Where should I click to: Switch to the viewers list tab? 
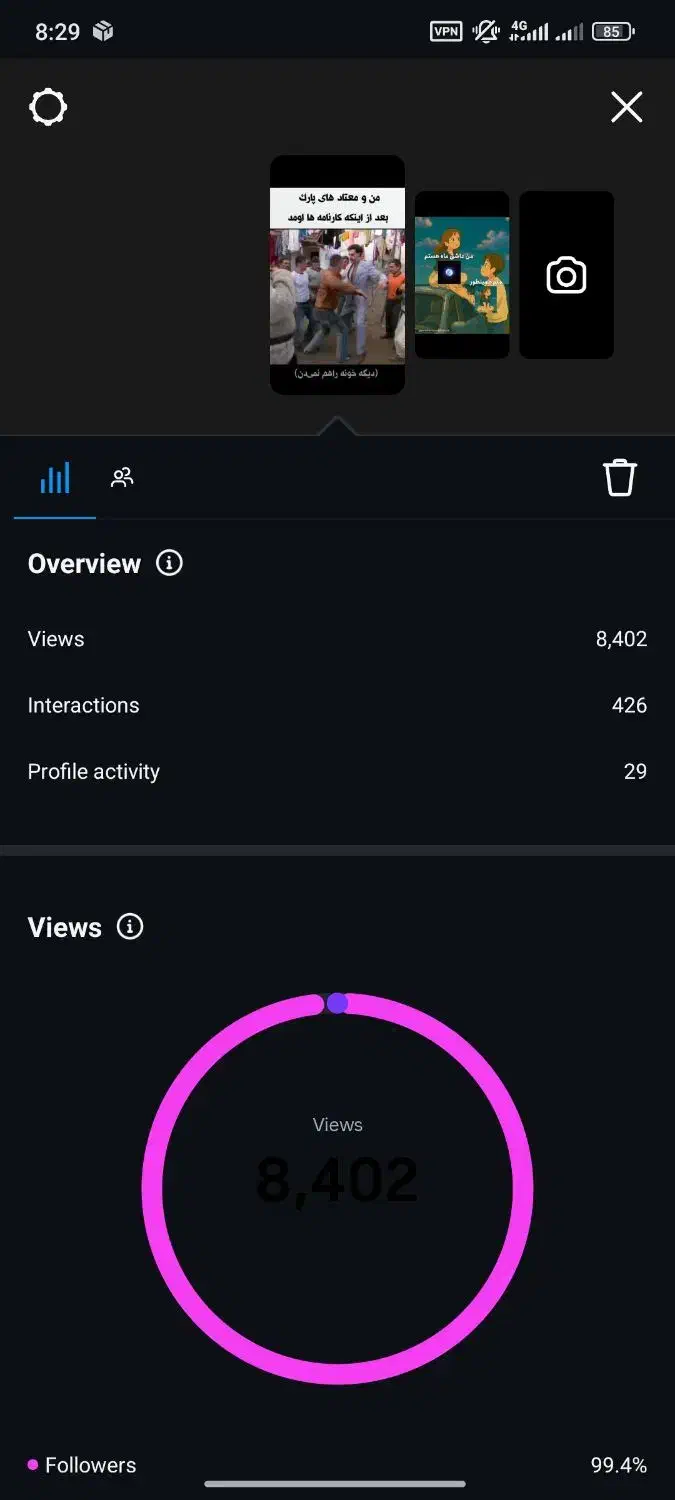(122, 478)
